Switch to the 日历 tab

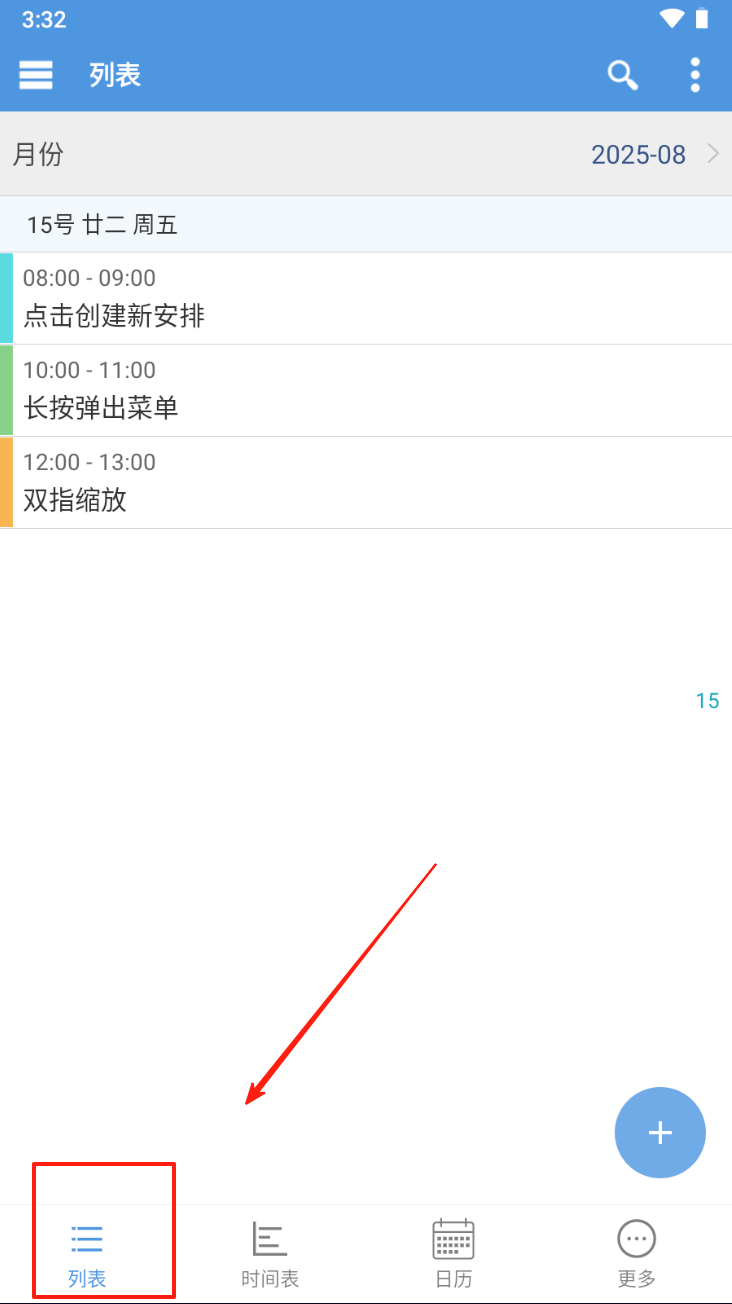(x=453, y=1255)
